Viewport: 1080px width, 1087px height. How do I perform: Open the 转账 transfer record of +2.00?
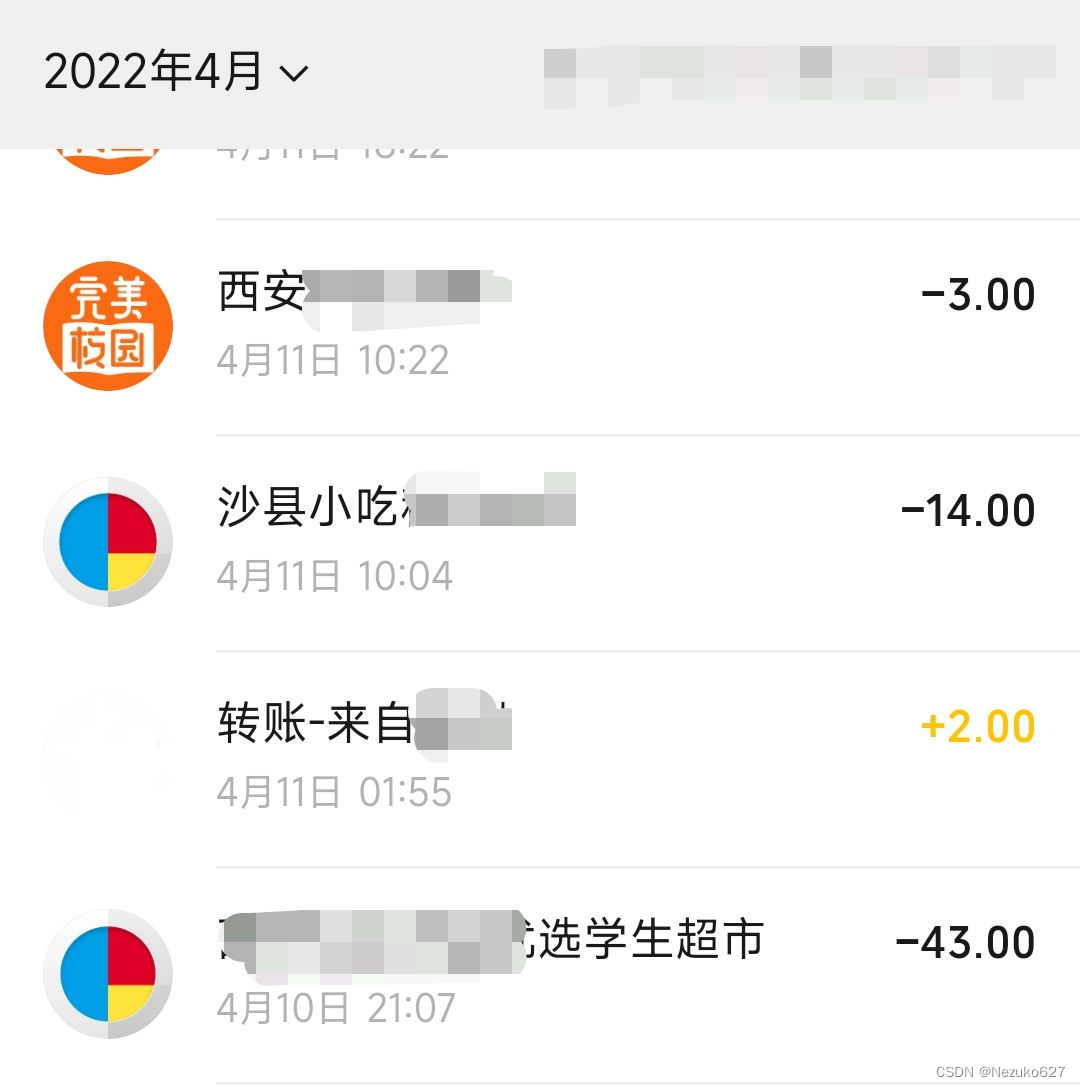(600, 759)
